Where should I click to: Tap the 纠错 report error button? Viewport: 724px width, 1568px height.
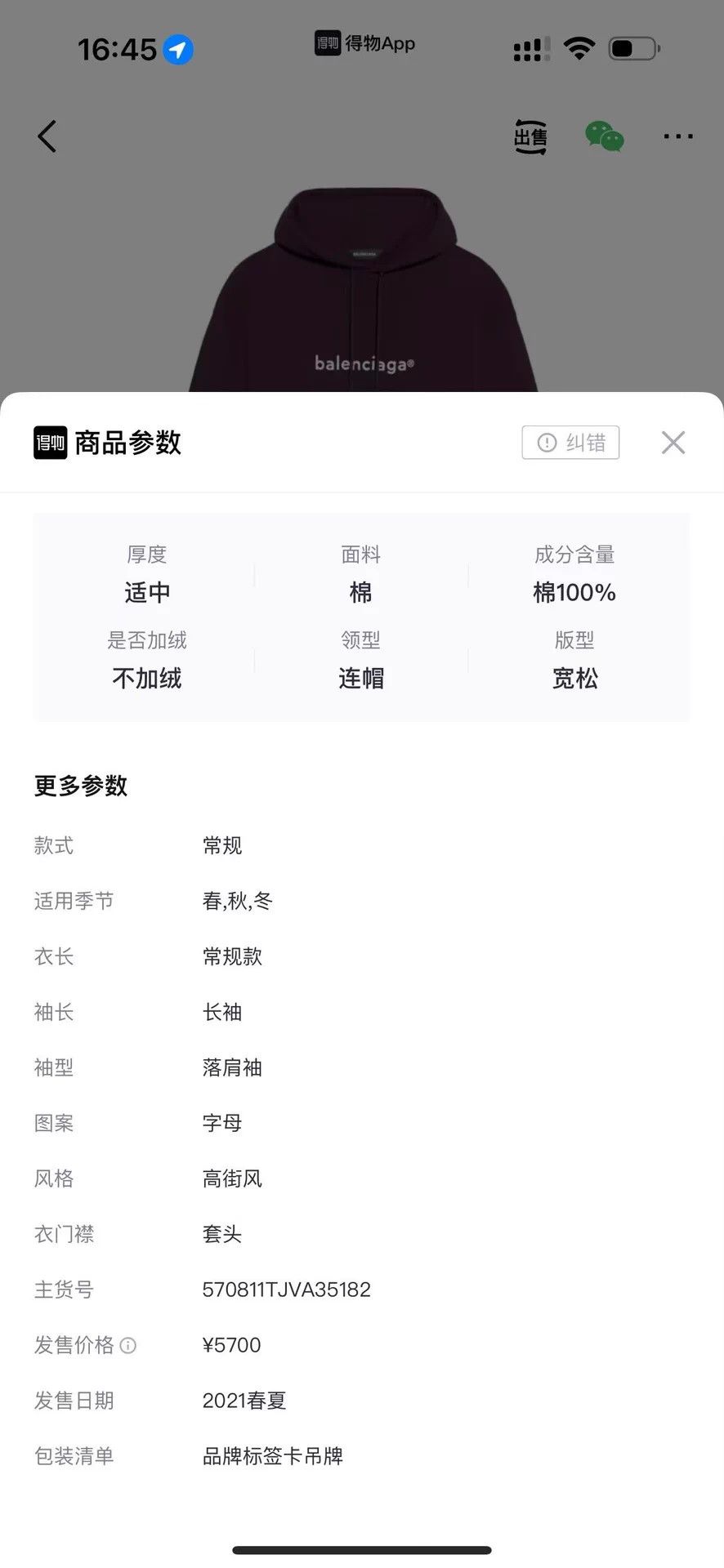coord(570,443)
